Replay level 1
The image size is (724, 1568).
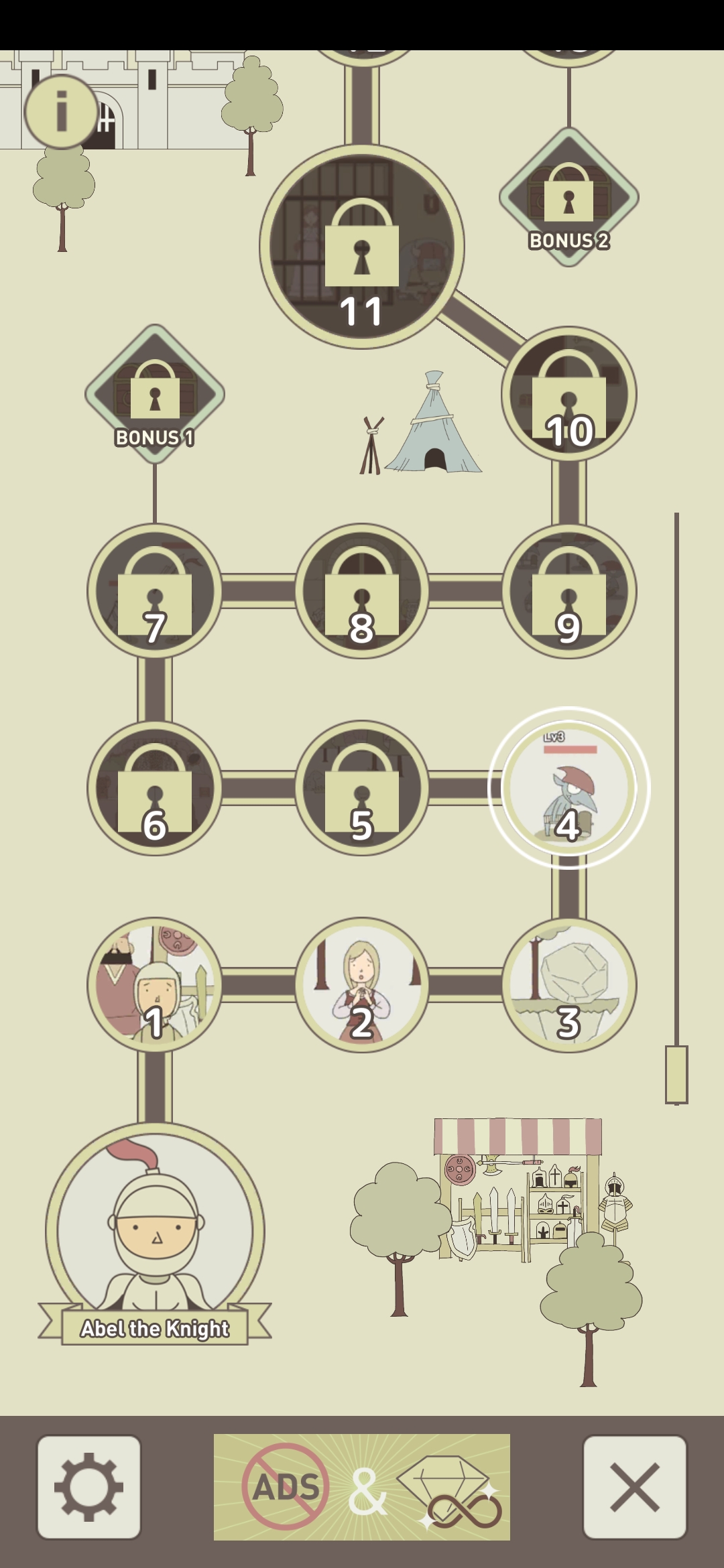(x=155, y=984)
